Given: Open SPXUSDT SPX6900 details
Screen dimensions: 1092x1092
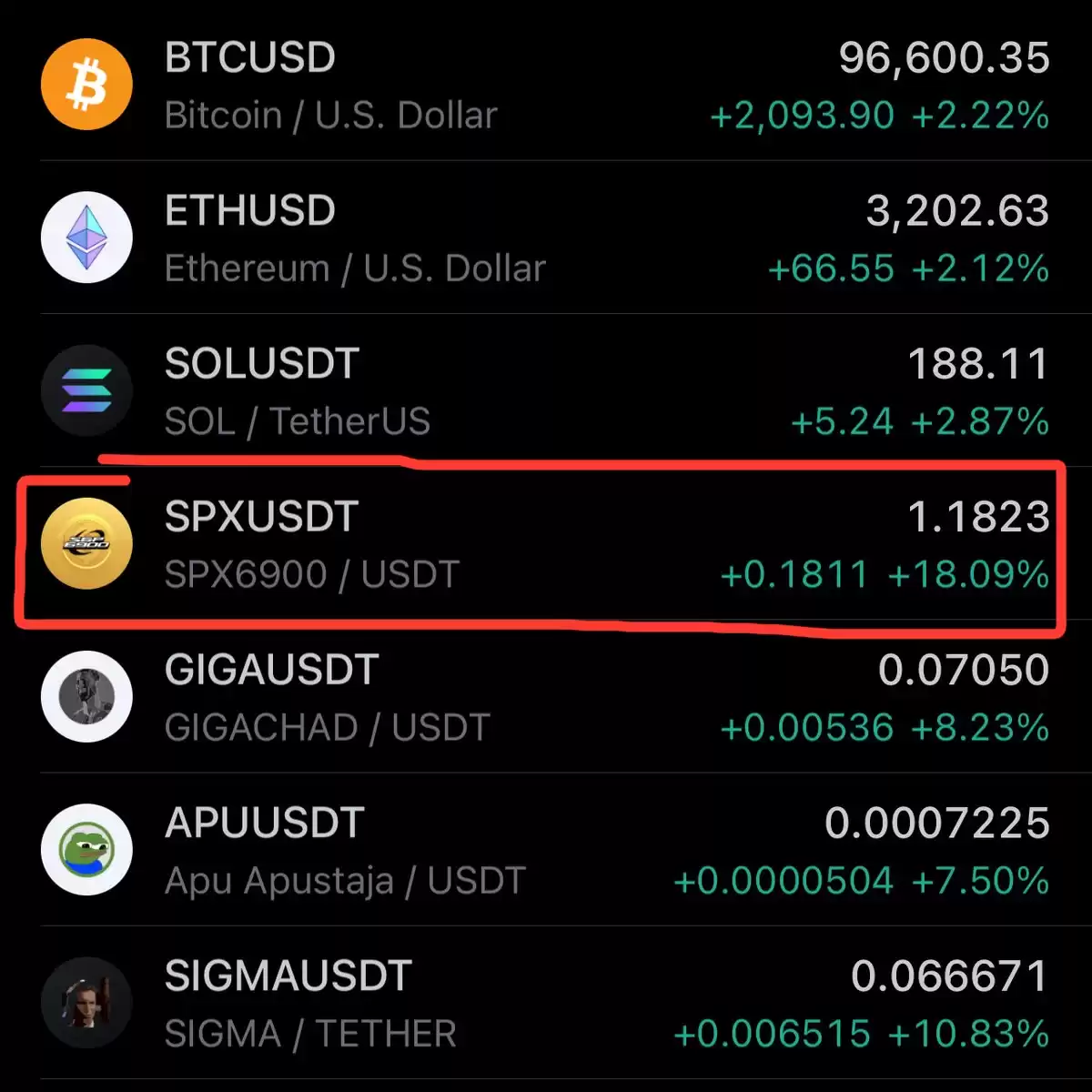Looking at the screenshot, I should pyautogui.click(x=546, y=545).
